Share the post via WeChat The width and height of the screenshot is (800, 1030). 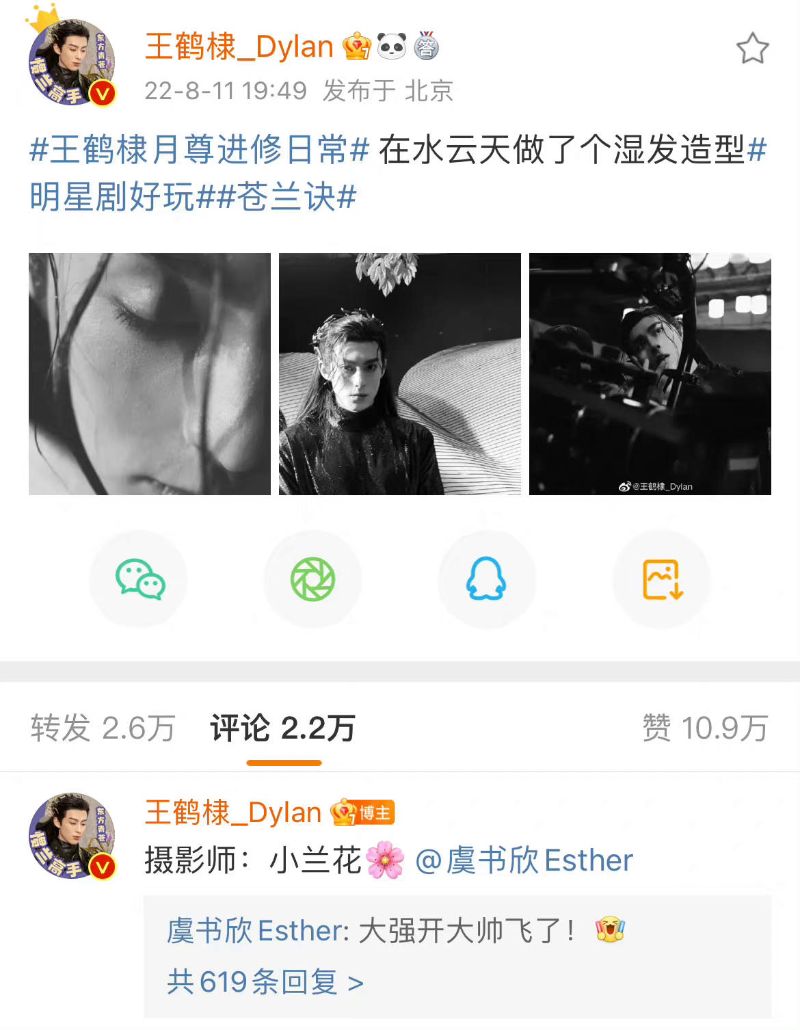click(x=139, y=579)
